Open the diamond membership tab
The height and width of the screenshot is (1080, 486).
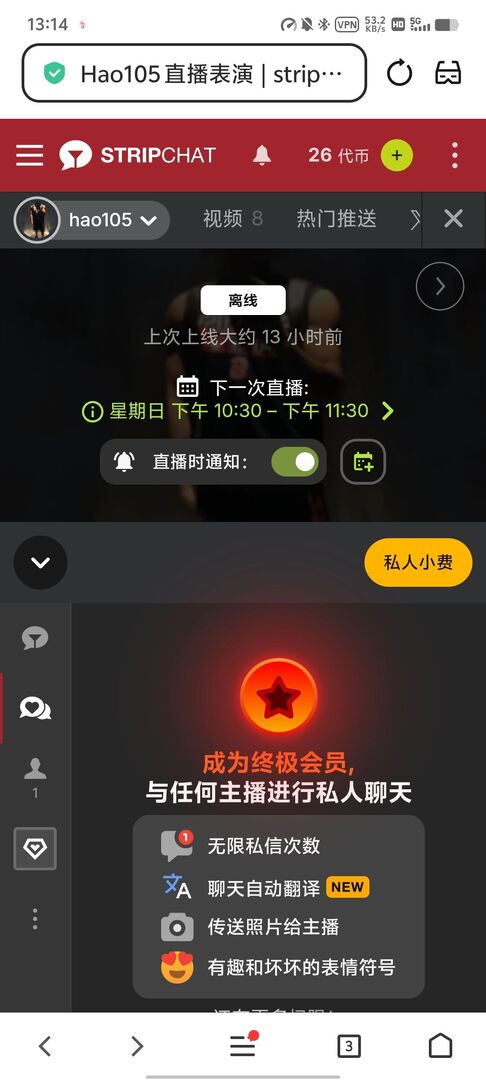35,849
